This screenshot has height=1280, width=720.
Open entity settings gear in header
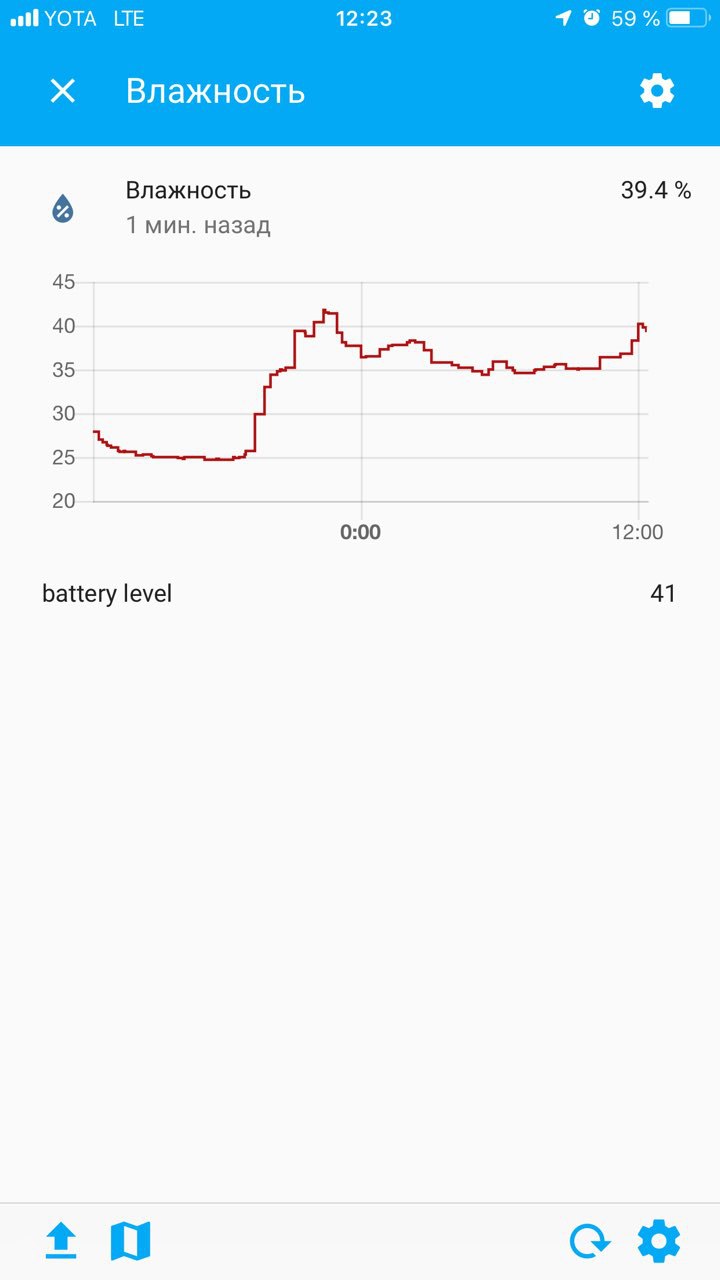(657, 91)
